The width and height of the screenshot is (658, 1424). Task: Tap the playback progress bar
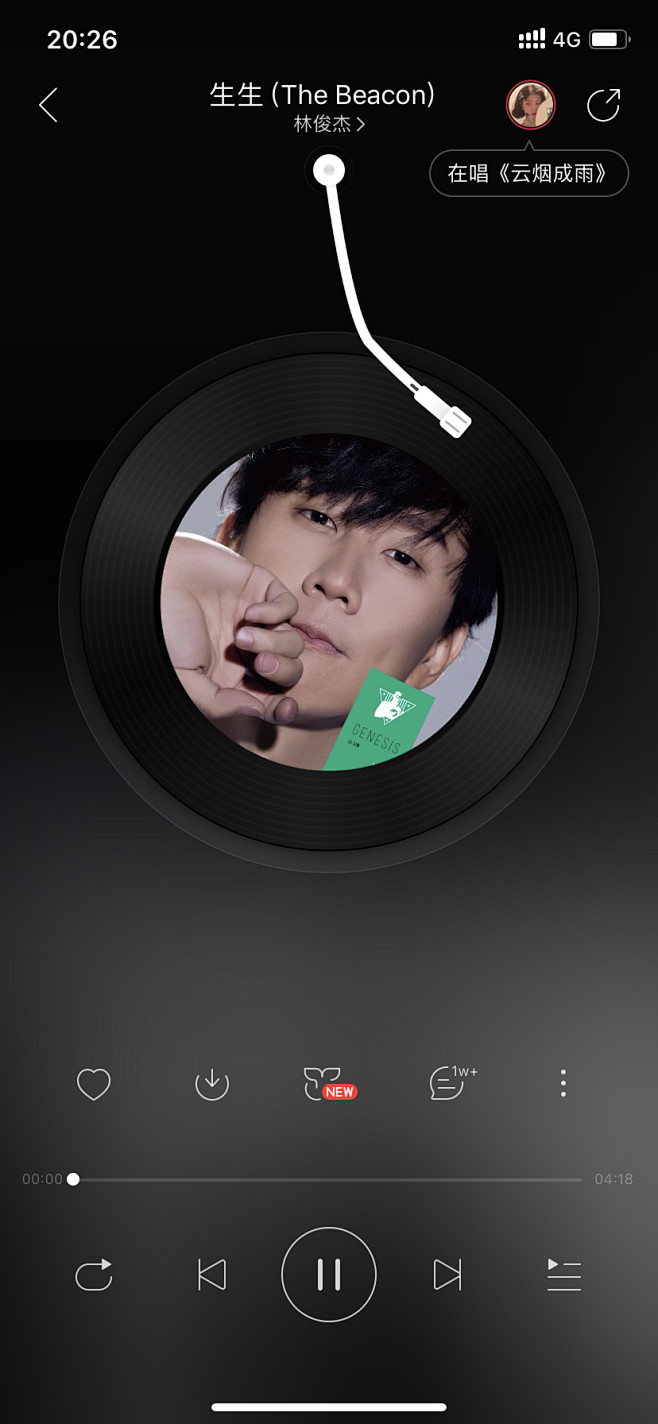[x=328, y=1180]
